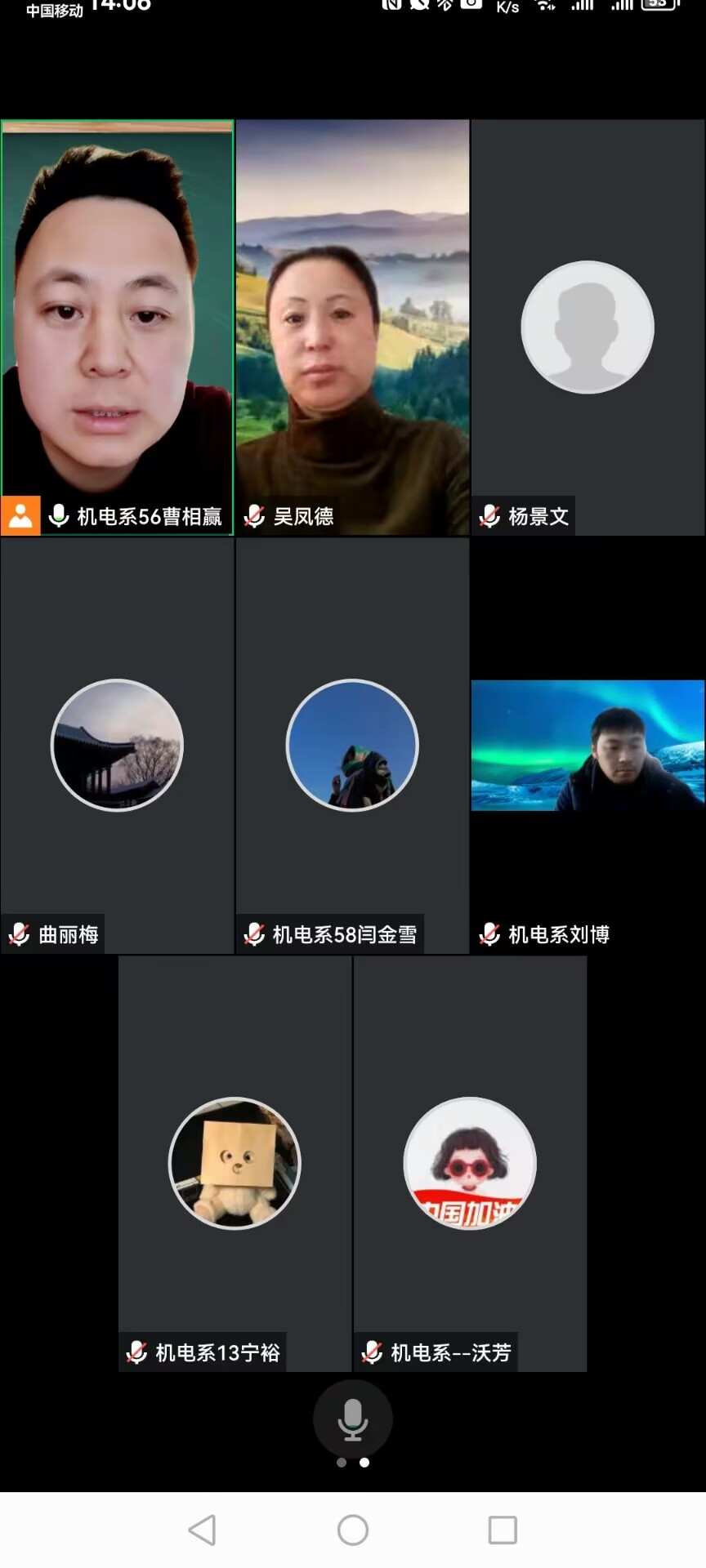Tap the microphone button to unmute
Viewport: 706px width, 1568px height.
coord(352,1419)
